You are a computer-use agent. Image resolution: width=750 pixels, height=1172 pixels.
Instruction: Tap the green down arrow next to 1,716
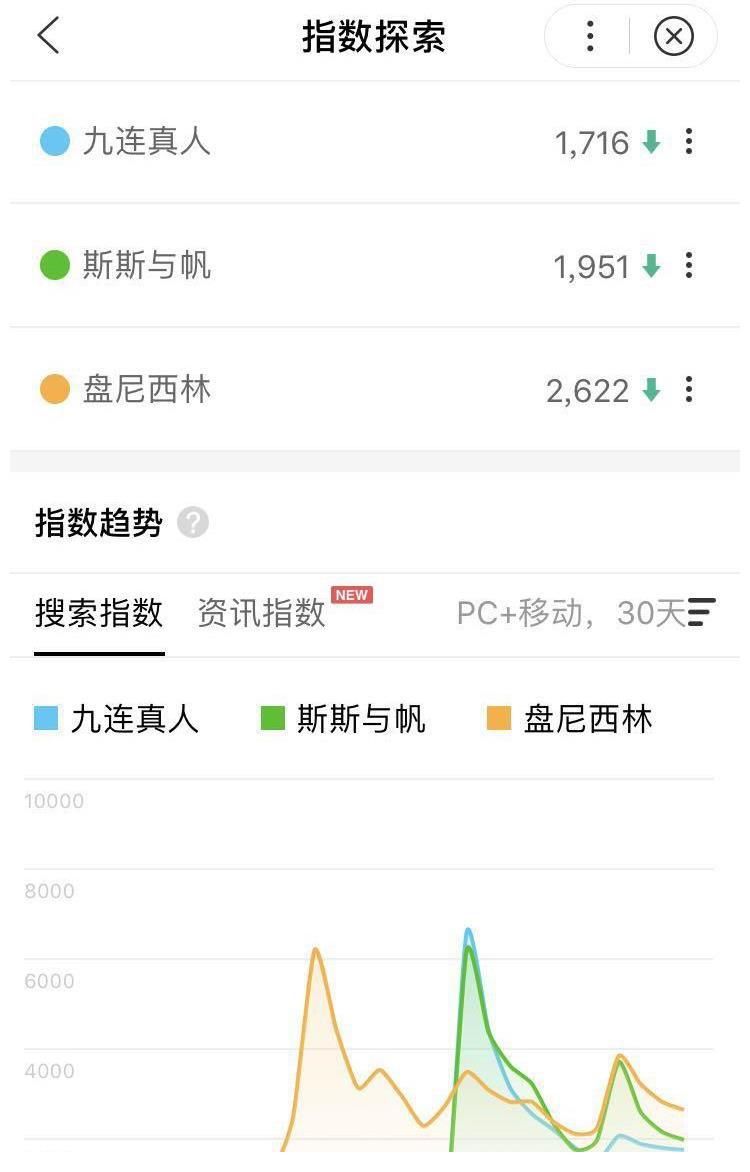pyautogui.click(x=649, y=142)
